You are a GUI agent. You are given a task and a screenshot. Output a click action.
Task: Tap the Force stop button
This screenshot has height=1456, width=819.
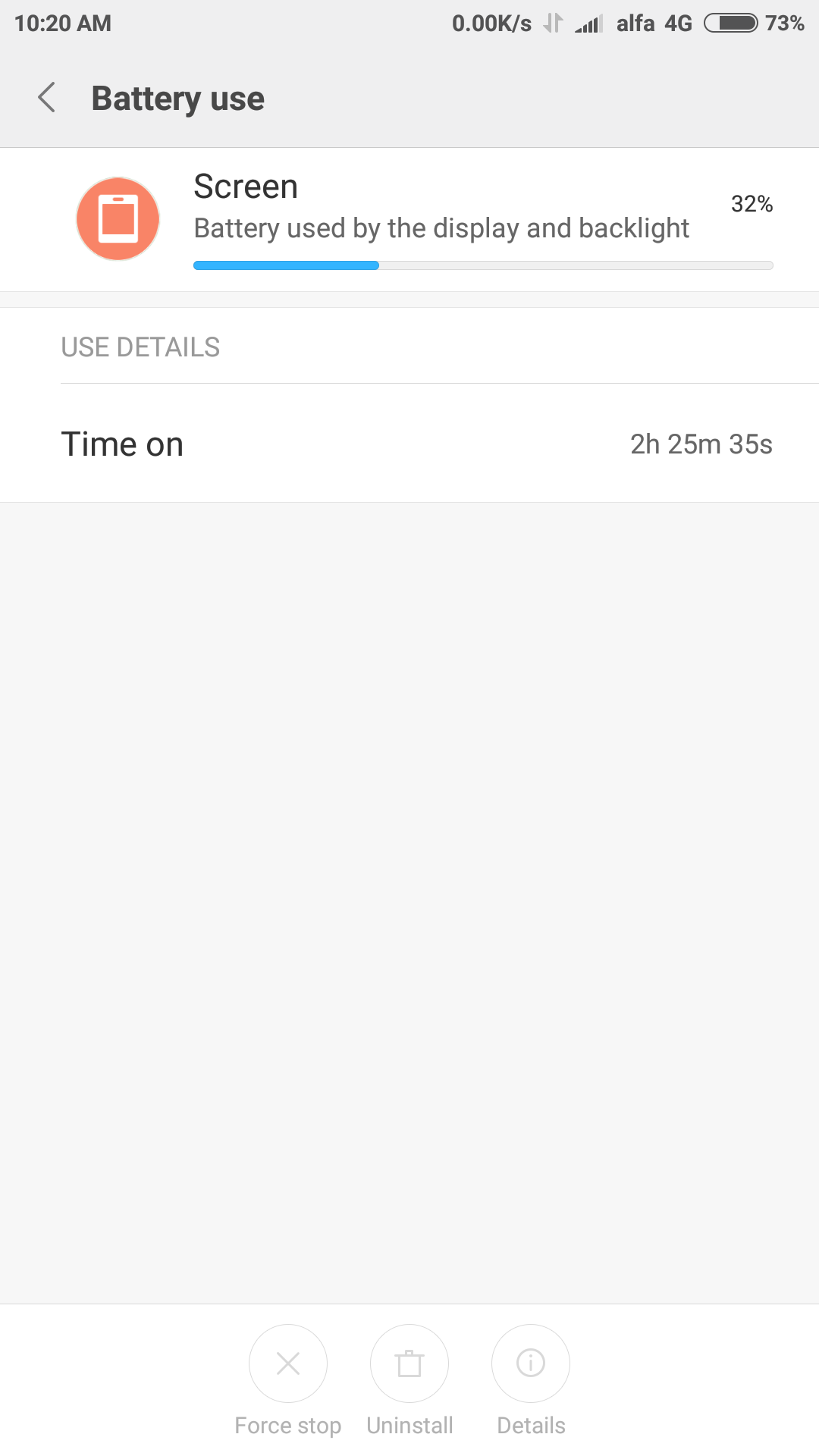(288, 1363)
